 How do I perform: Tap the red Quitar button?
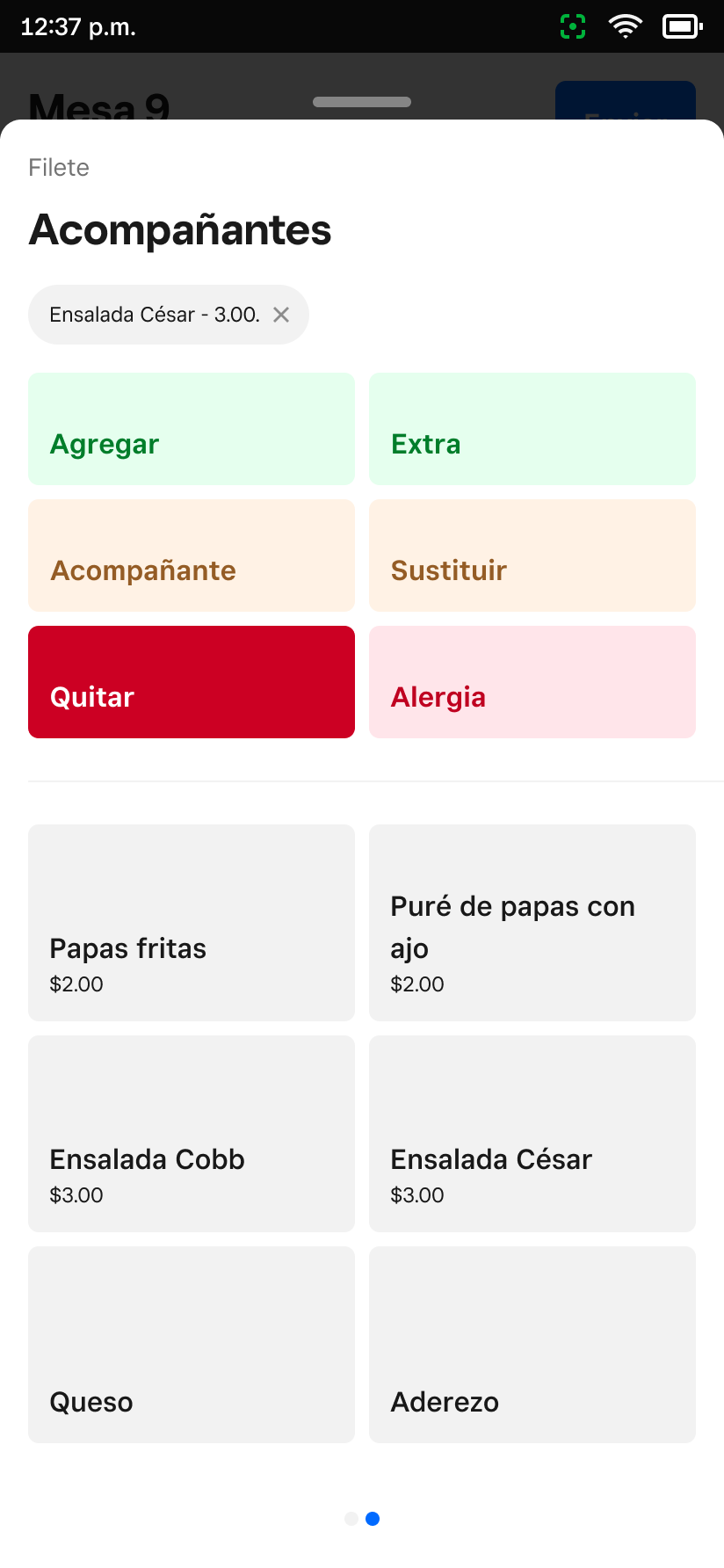point(192,682)
